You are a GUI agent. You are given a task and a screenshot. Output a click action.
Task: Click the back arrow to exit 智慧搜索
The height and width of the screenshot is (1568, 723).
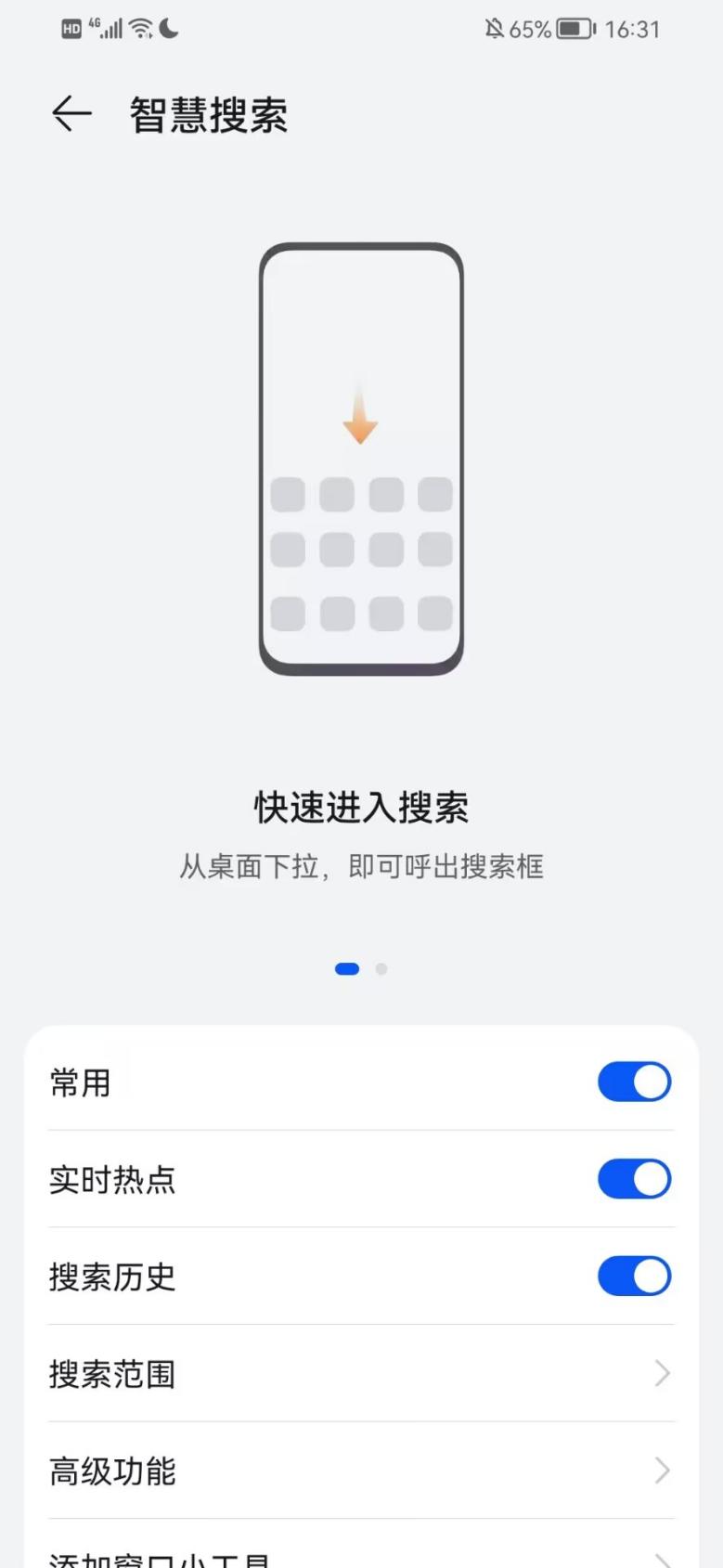71,113
